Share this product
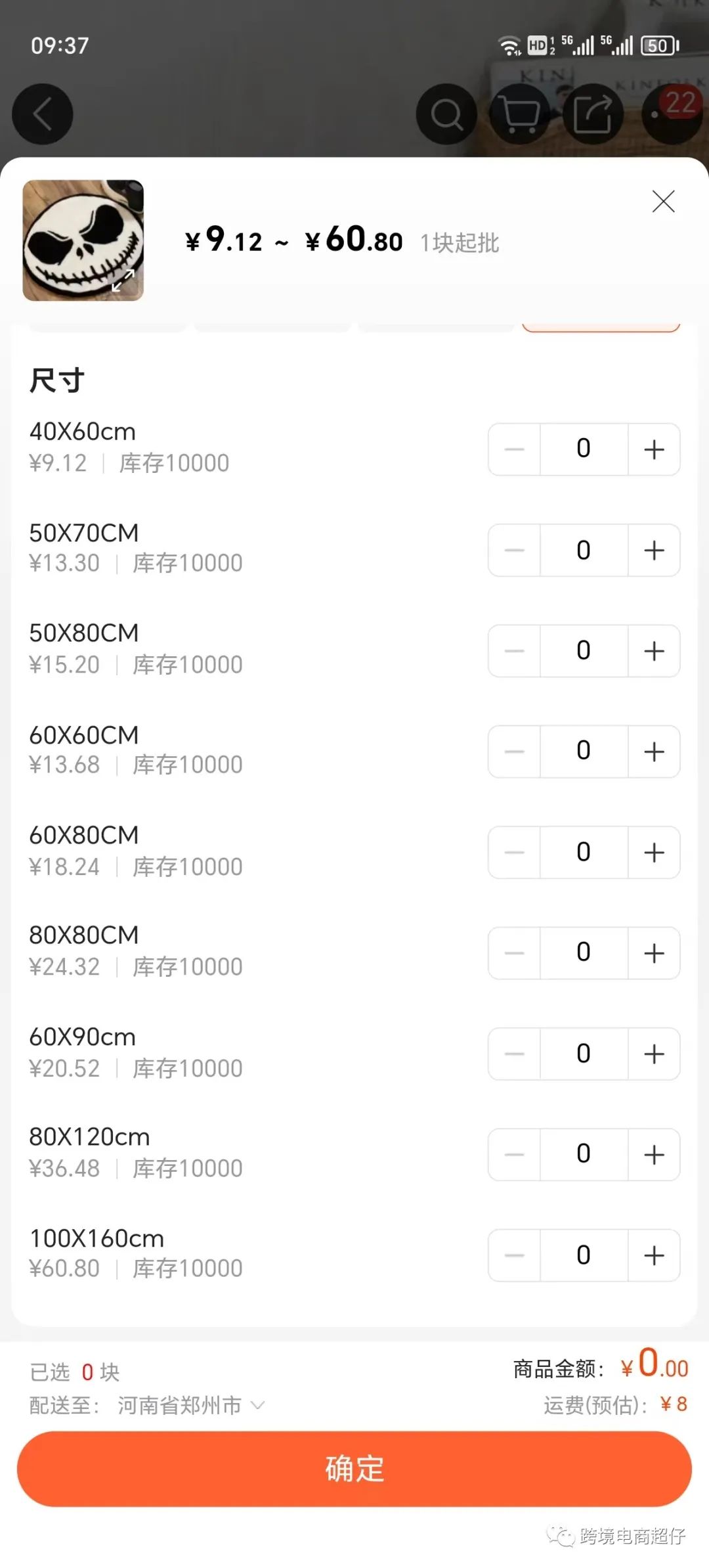 [593, 114]
